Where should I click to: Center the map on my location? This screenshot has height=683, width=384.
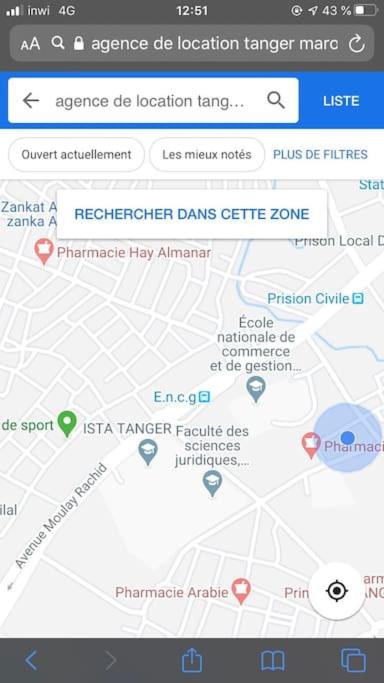point(337,591)
